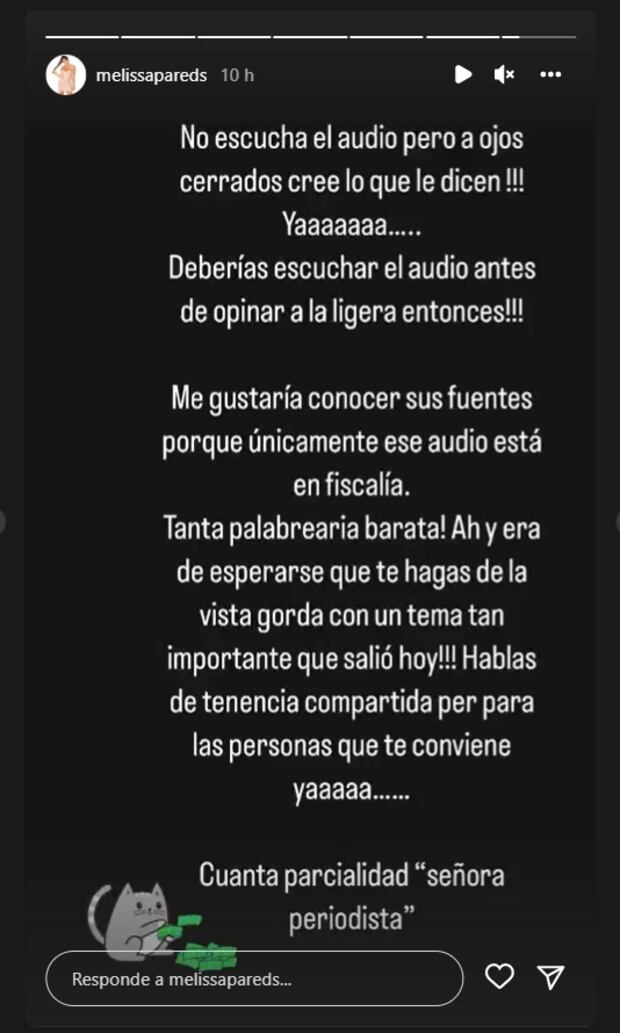Play the paused story
Image resolution: width=620 pixels, height=1033 pixels.
point(463,74)
